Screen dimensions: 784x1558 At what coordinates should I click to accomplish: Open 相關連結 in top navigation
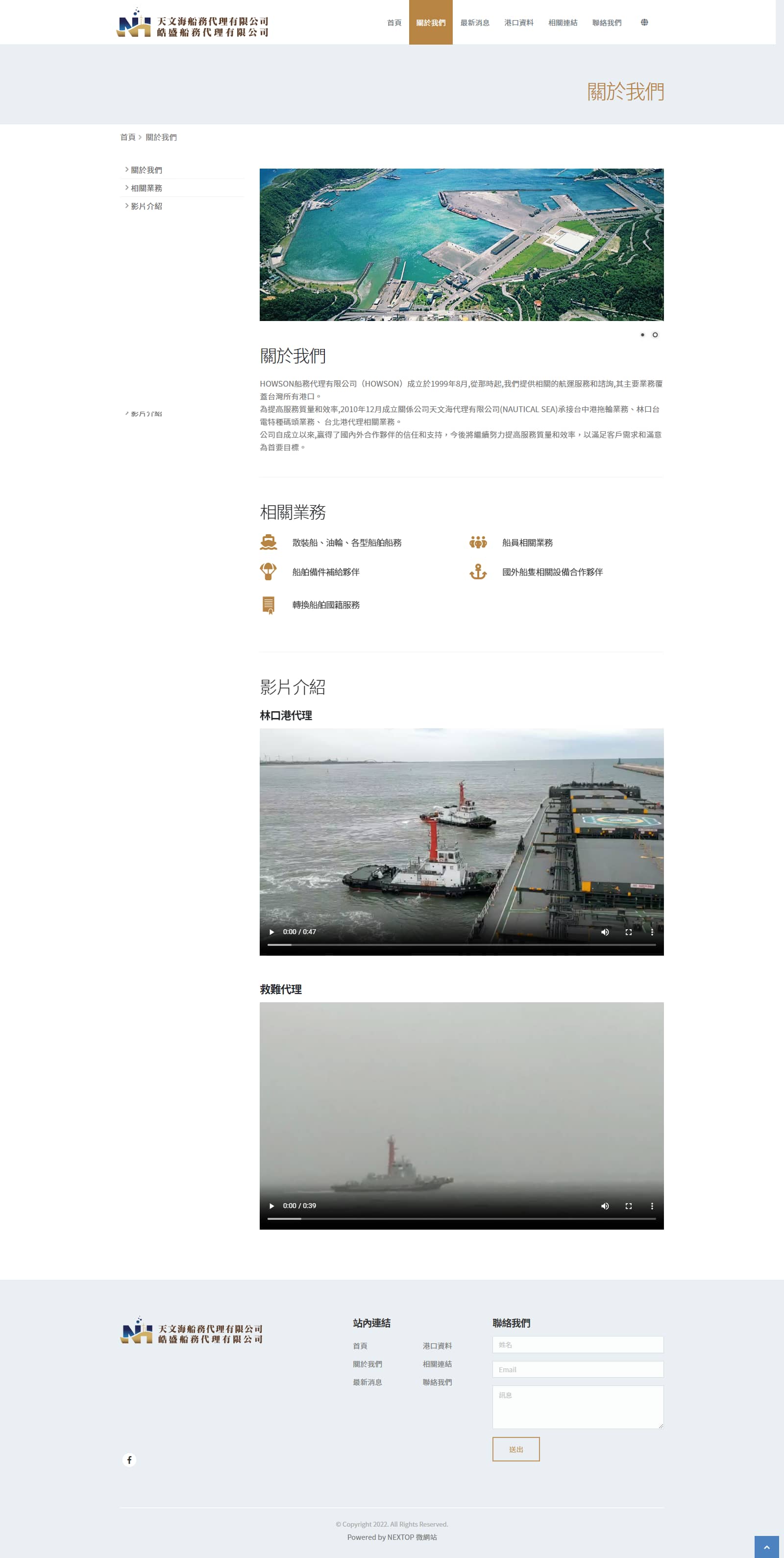pos(562,23)
